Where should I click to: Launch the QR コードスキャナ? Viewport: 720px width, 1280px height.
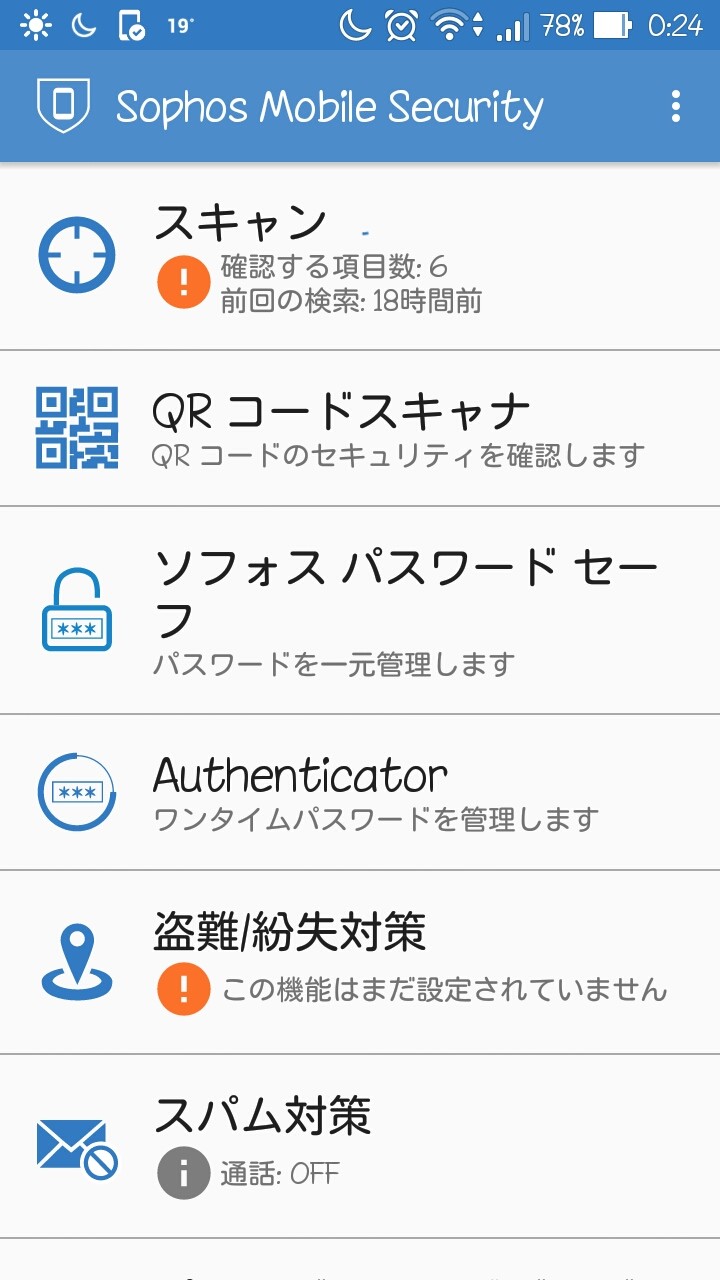coord(360,428)
